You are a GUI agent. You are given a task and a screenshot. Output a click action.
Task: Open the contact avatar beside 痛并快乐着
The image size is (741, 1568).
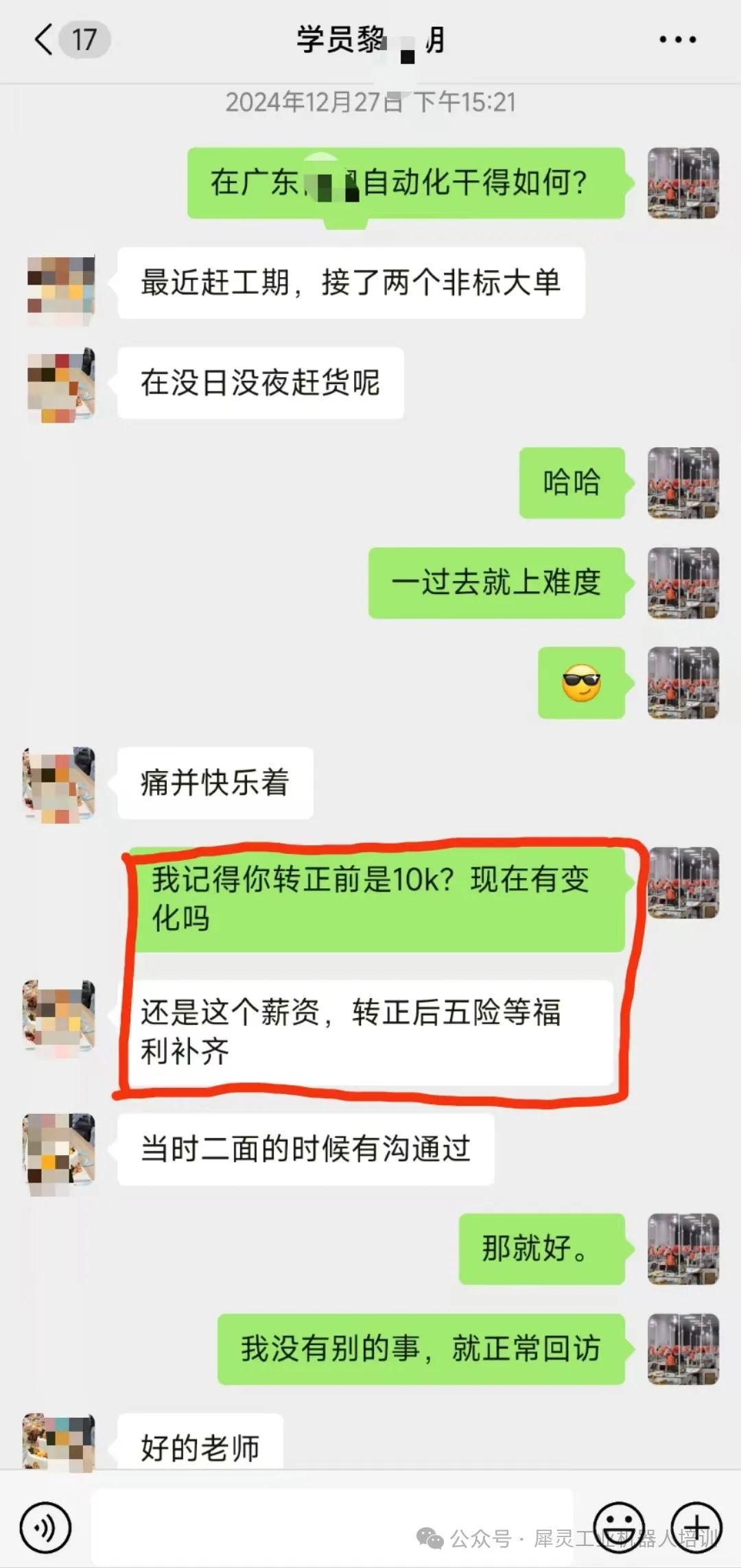point(59,783)
